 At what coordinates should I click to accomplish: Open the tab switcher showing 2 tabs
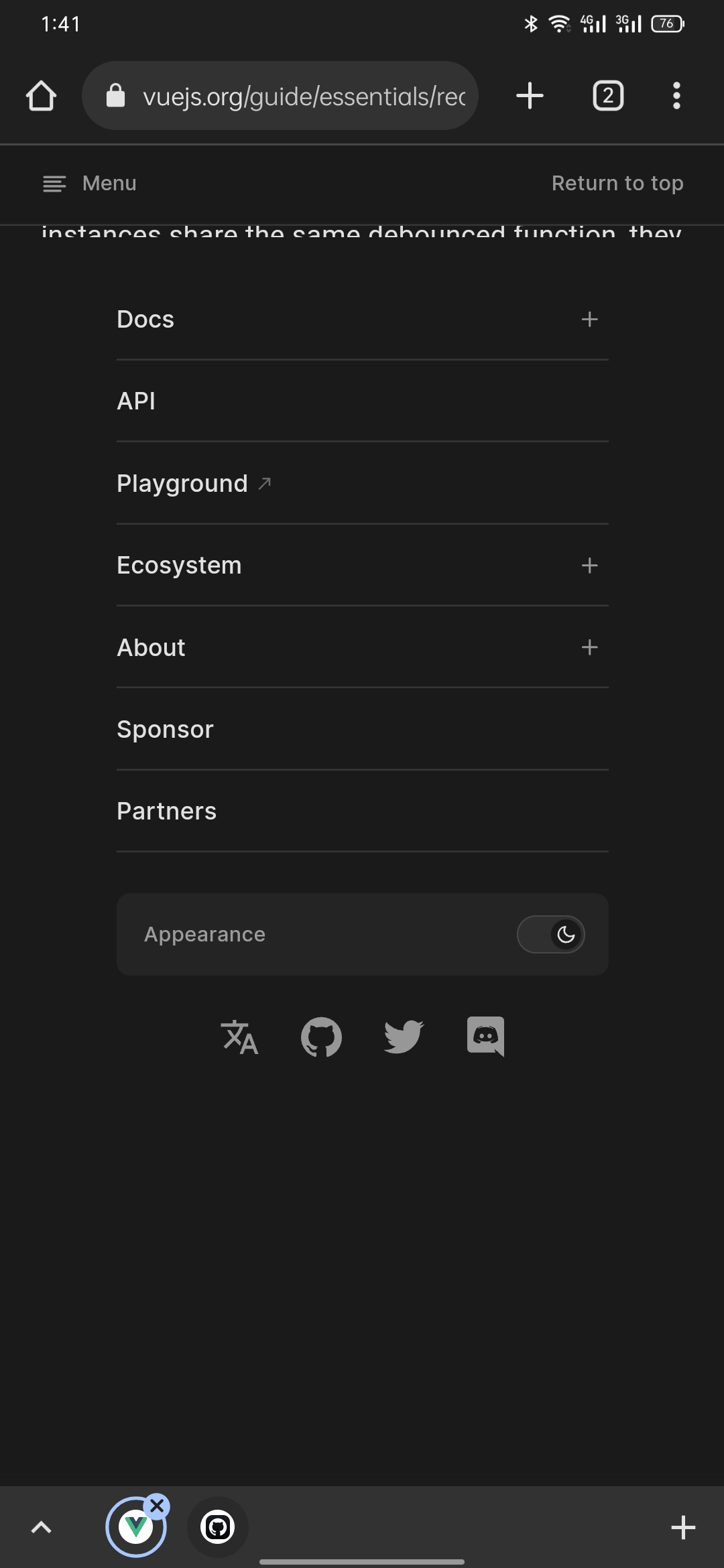(x=608, y=96)
